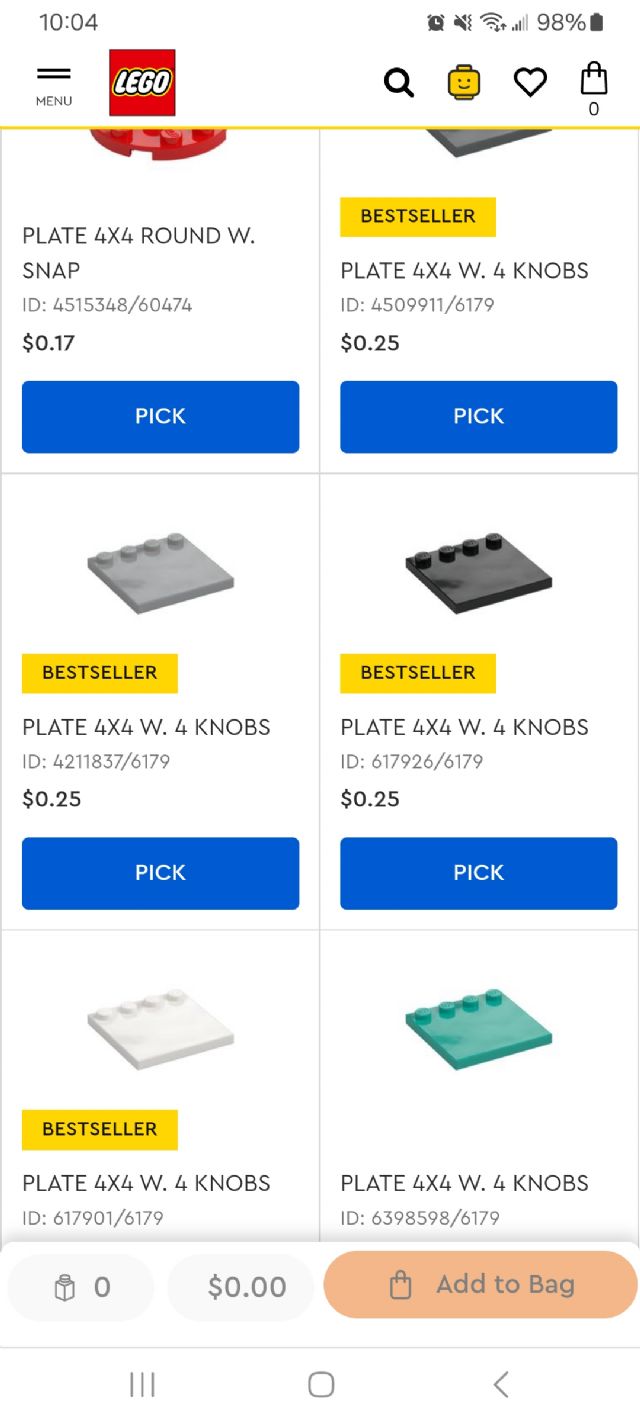Open the teal plate 6398598/6179 image

pyautogui.click(x=478, y=1028)
